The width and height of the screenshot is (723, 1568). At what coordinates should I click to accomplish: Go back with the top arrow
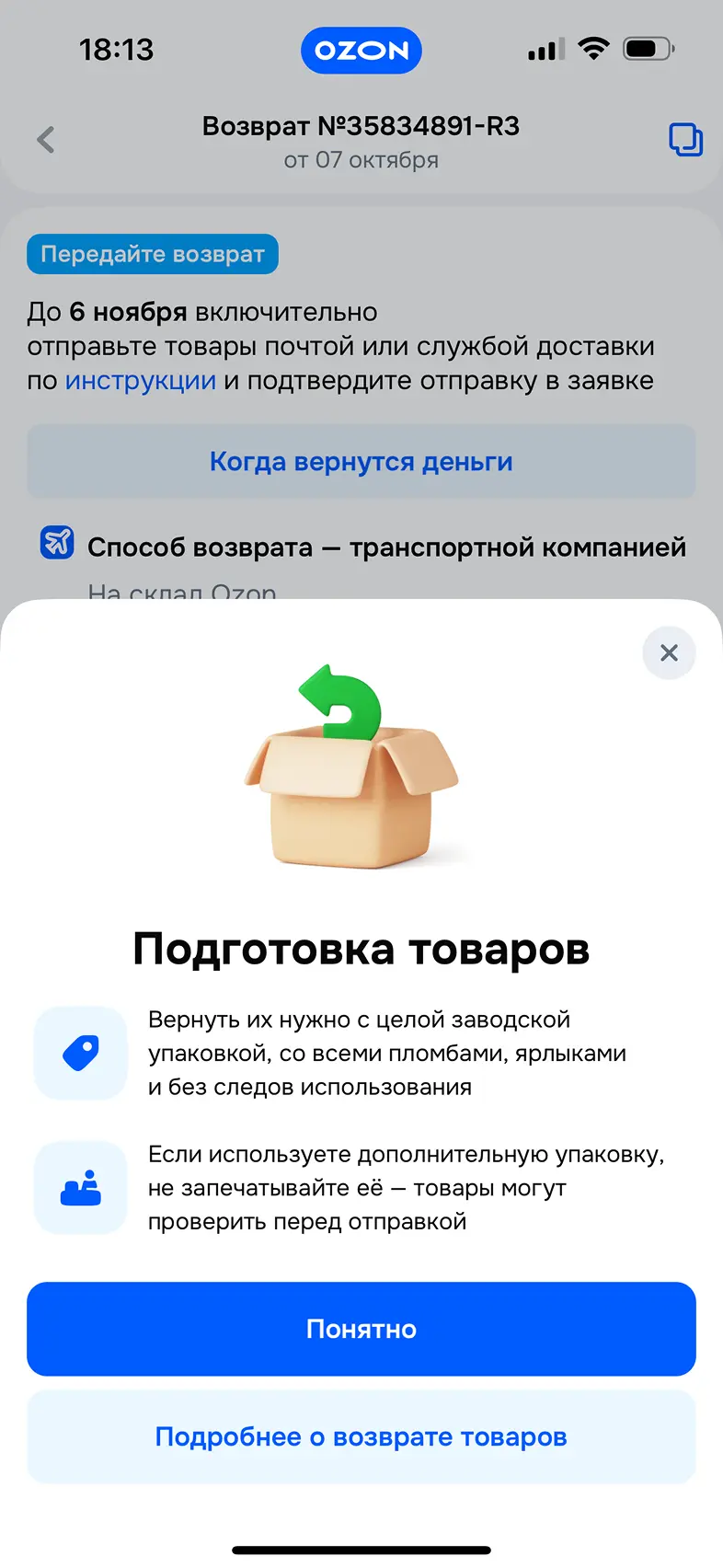pyautogui.click(x=46, y=140)
